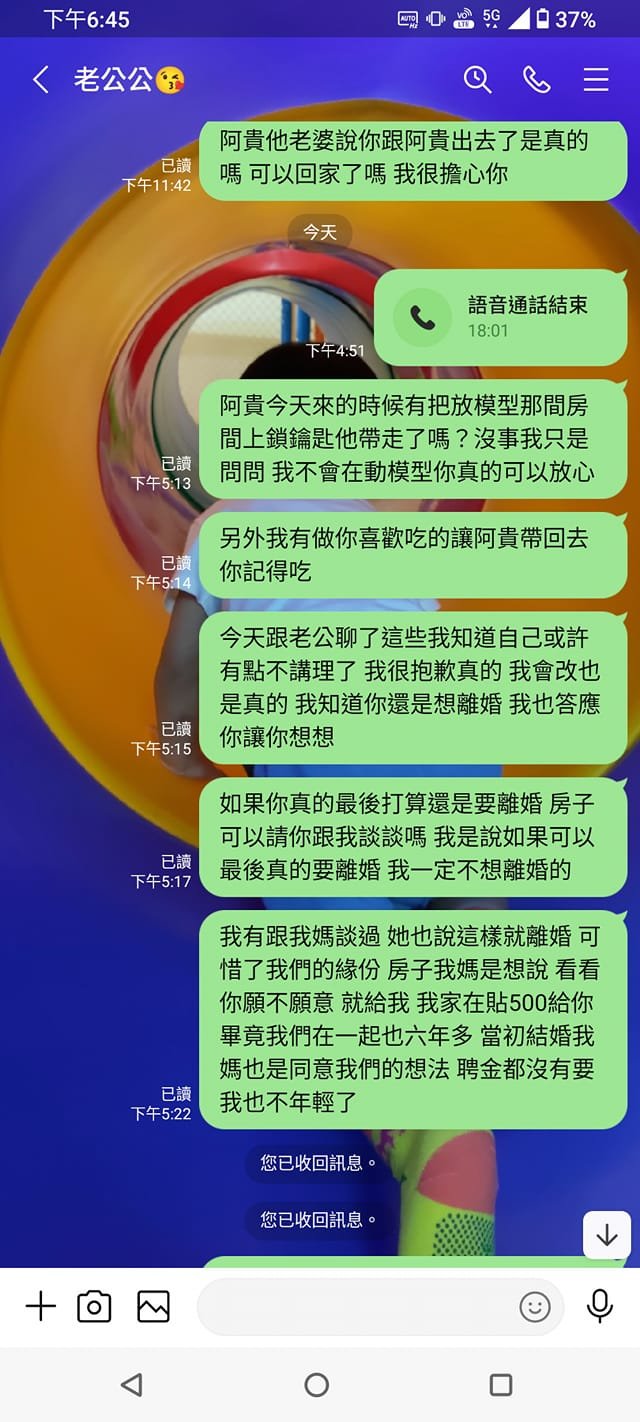Open the 語音通話結束 call record
The height and width of the screenshot is (1422, 640).
[500, 317]
